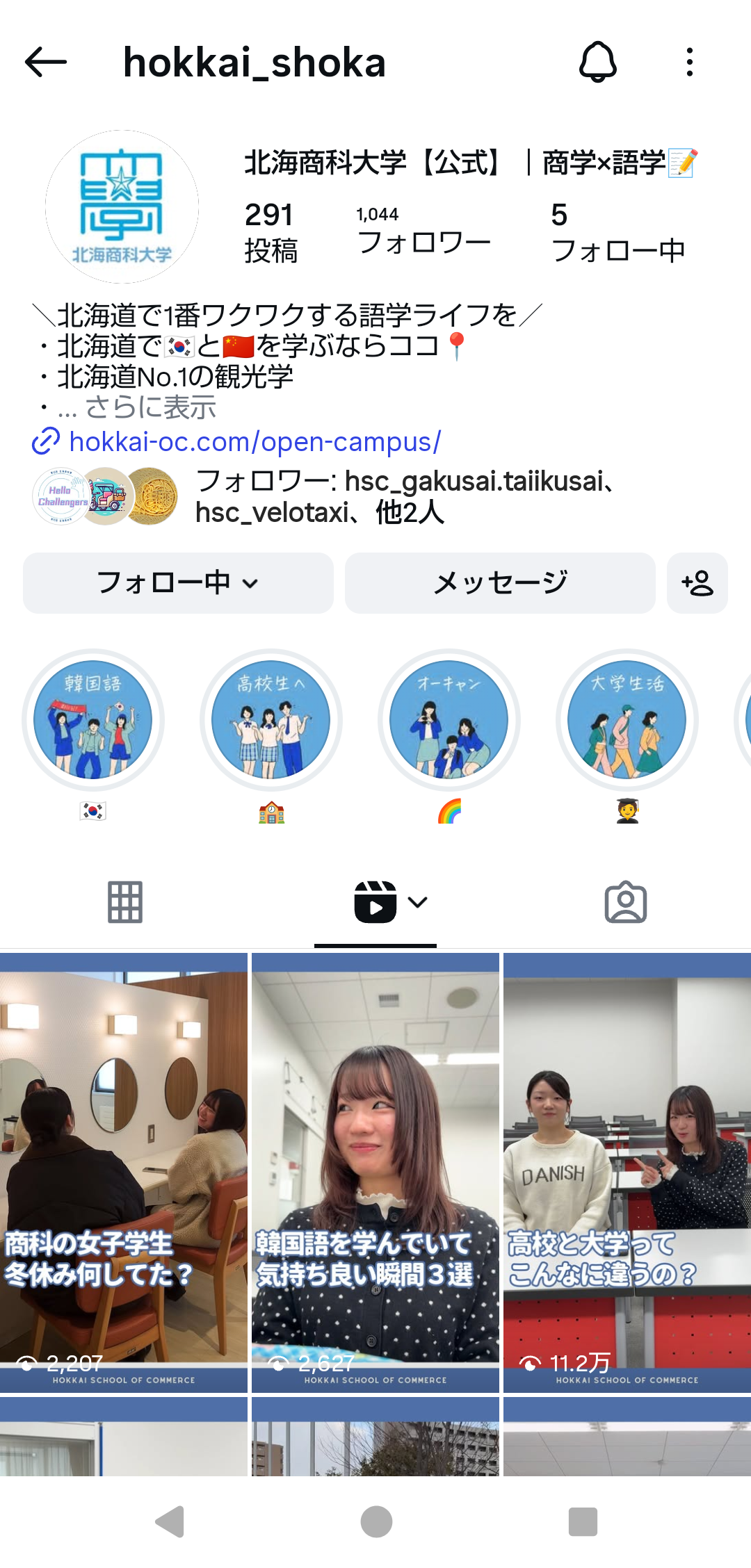Open the hokkai-oc.com/open-campus link
This screenshot has height=1568, width=751.
tap(255, 442)
